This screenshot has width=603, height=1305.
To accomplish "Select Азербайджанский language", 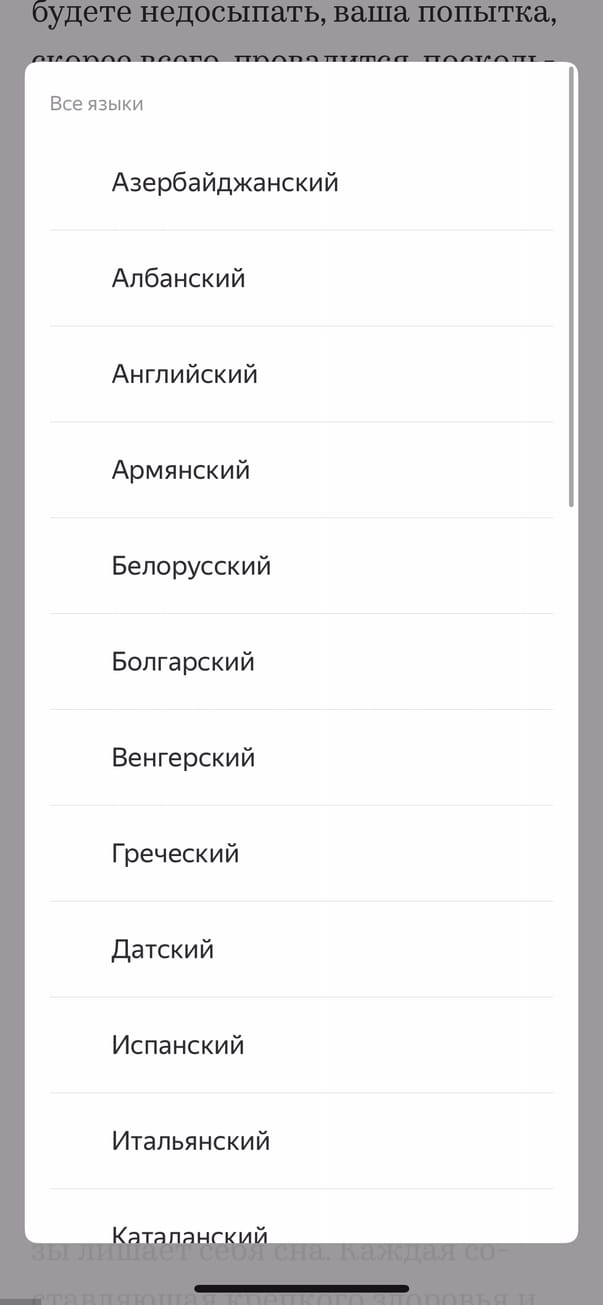I will (x=225, y=183).
